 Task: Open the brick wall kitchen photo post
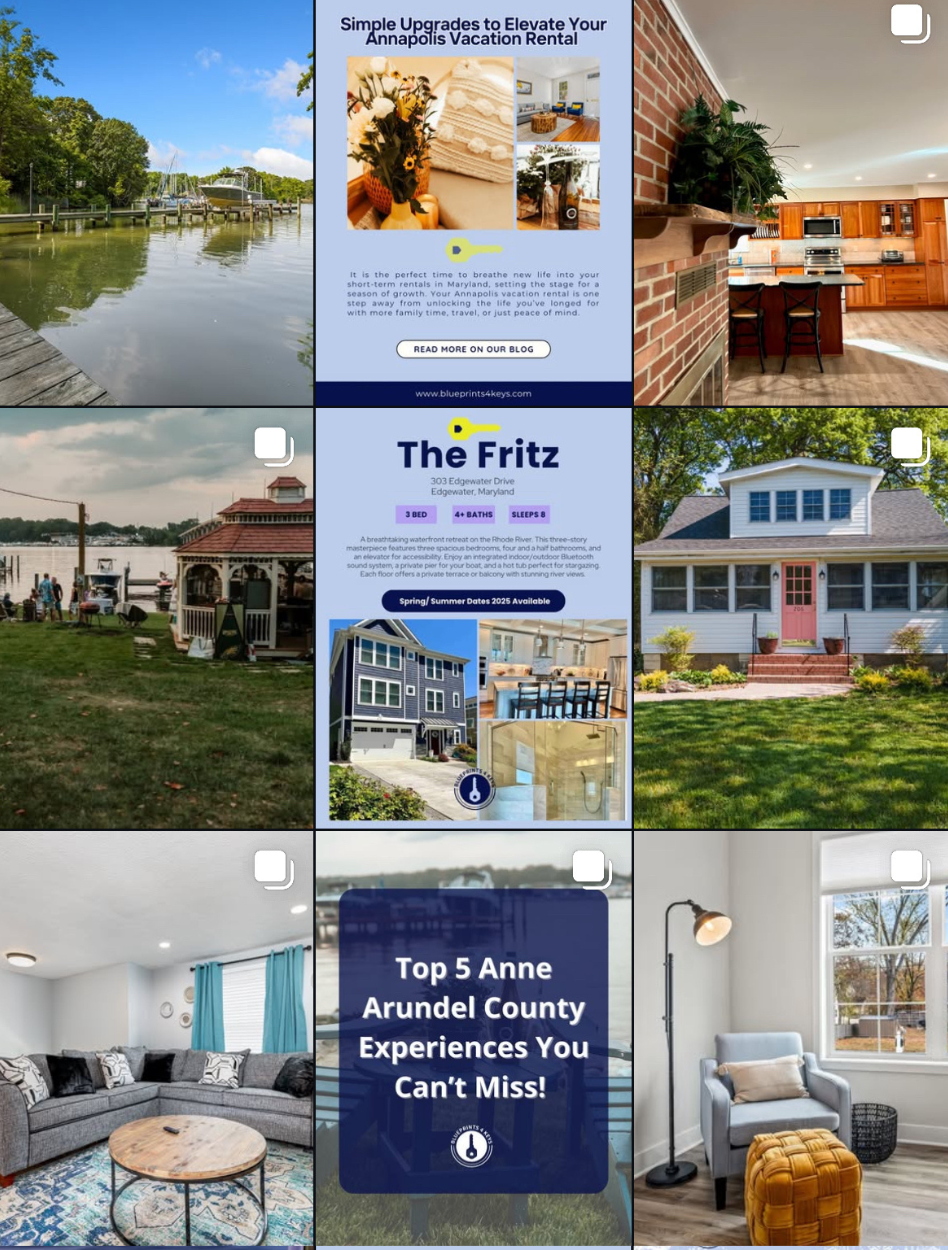790,202
